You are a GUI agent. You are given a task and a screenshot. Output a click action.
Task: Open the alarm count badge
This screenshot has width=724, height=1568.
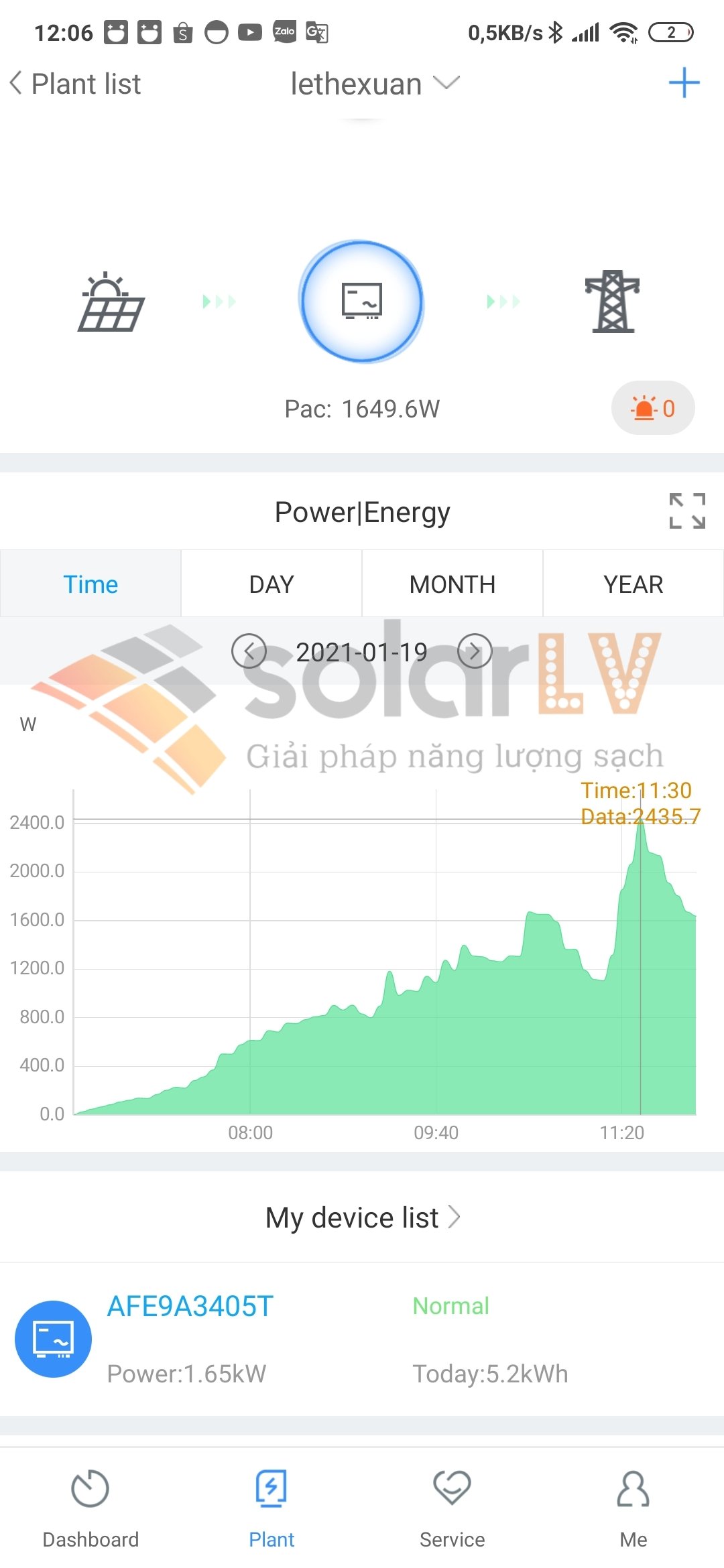click(x=652, y=408)
